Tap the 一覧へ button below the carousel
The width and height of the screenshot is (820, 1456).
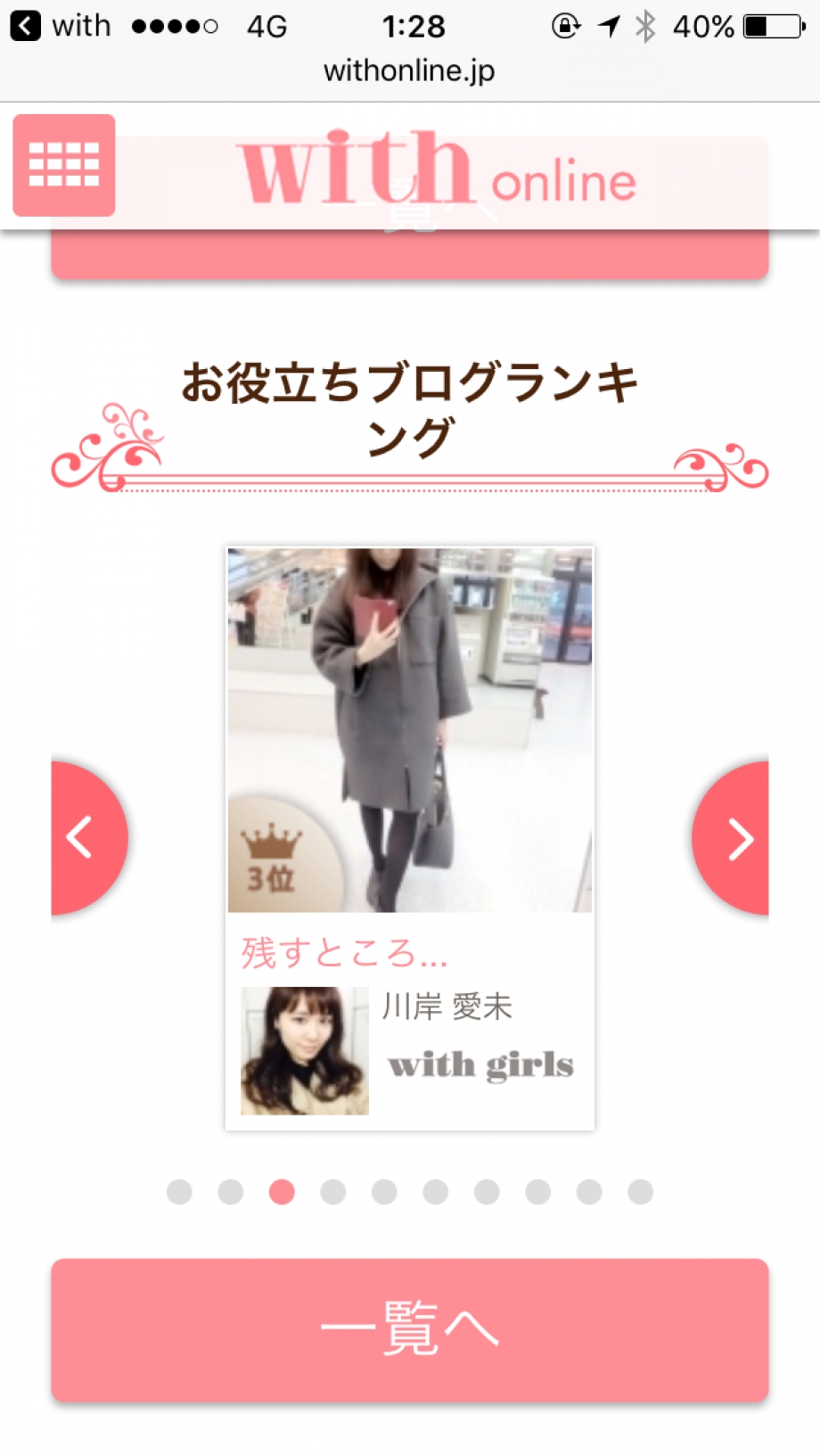coord(409,1328)
